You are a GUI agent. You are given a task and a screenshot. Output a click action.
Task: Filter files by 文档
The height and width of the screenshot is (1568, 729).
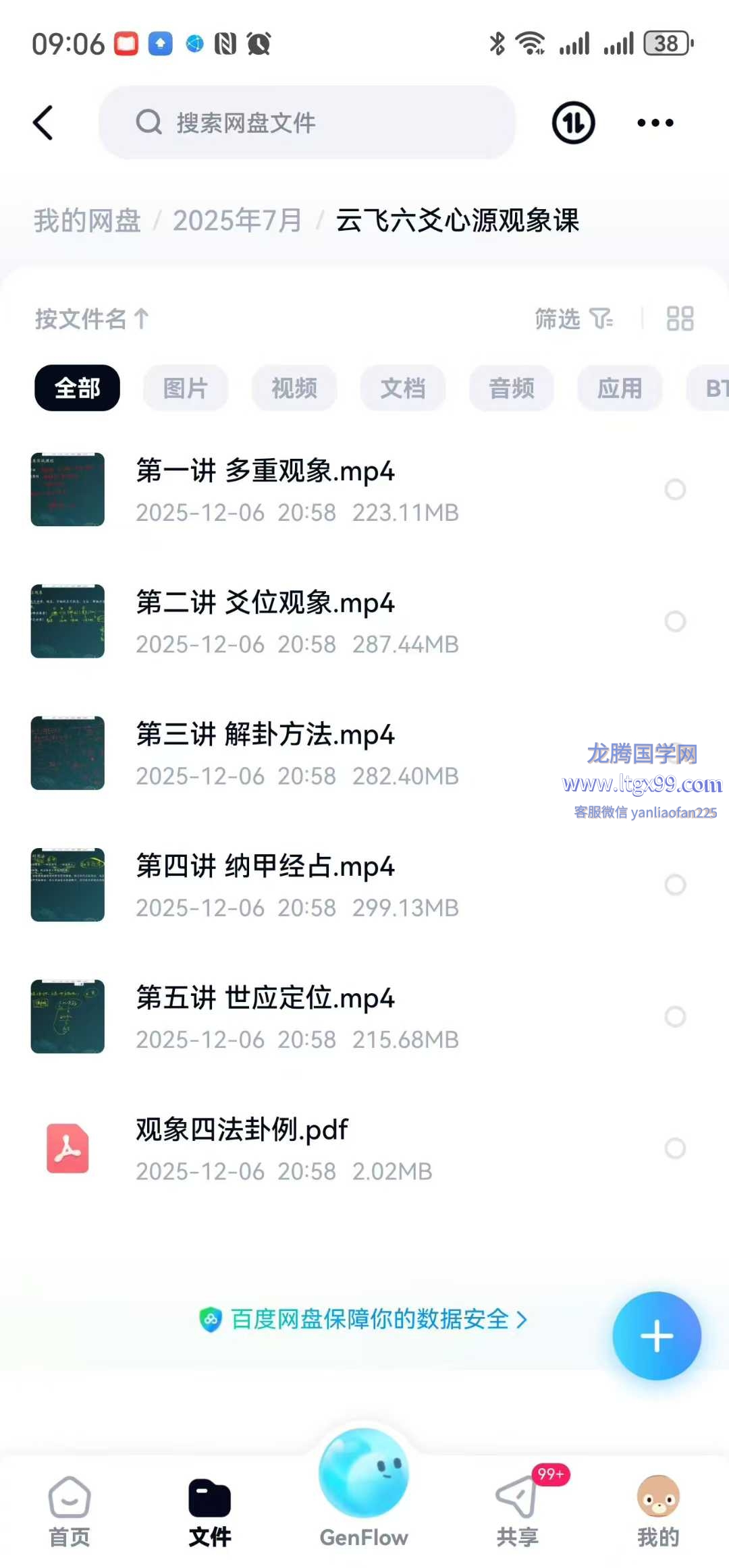point(403,388)
